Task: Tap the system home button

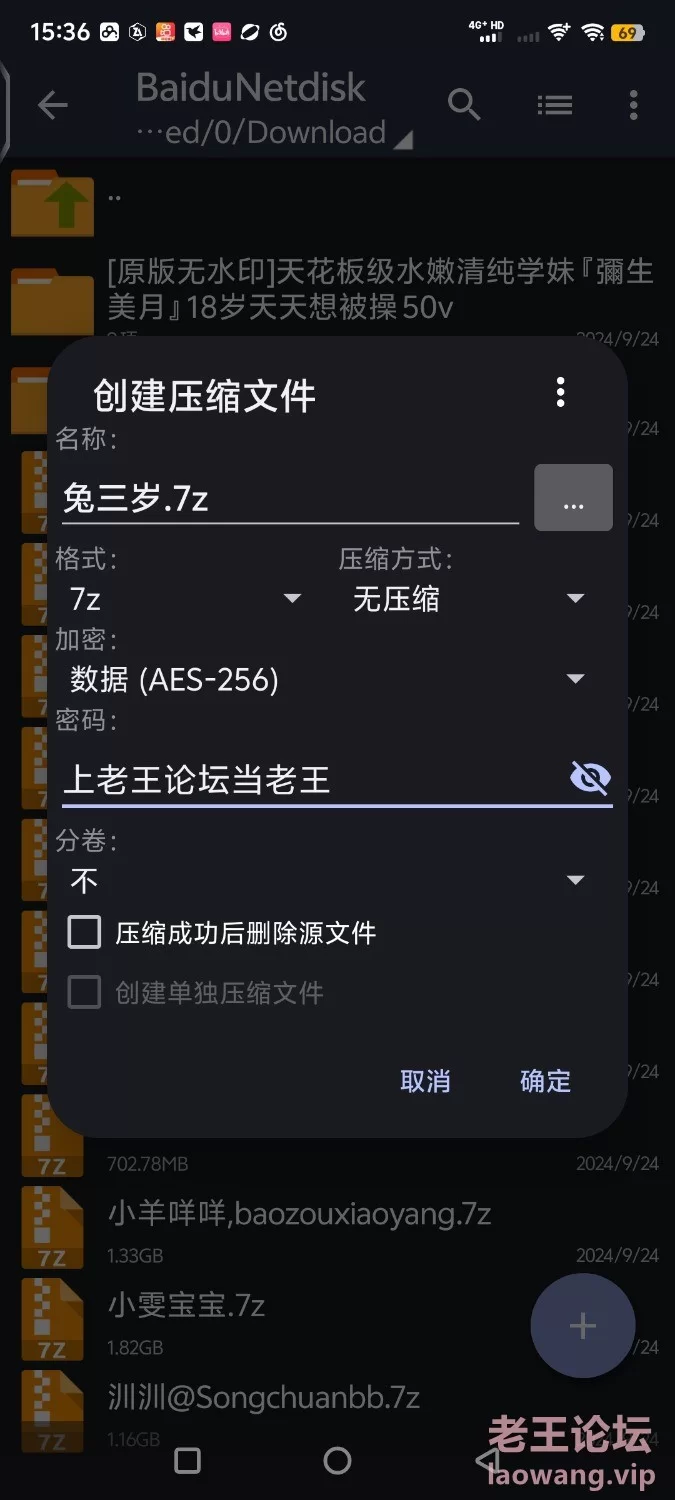Action: coord(337,1461)
